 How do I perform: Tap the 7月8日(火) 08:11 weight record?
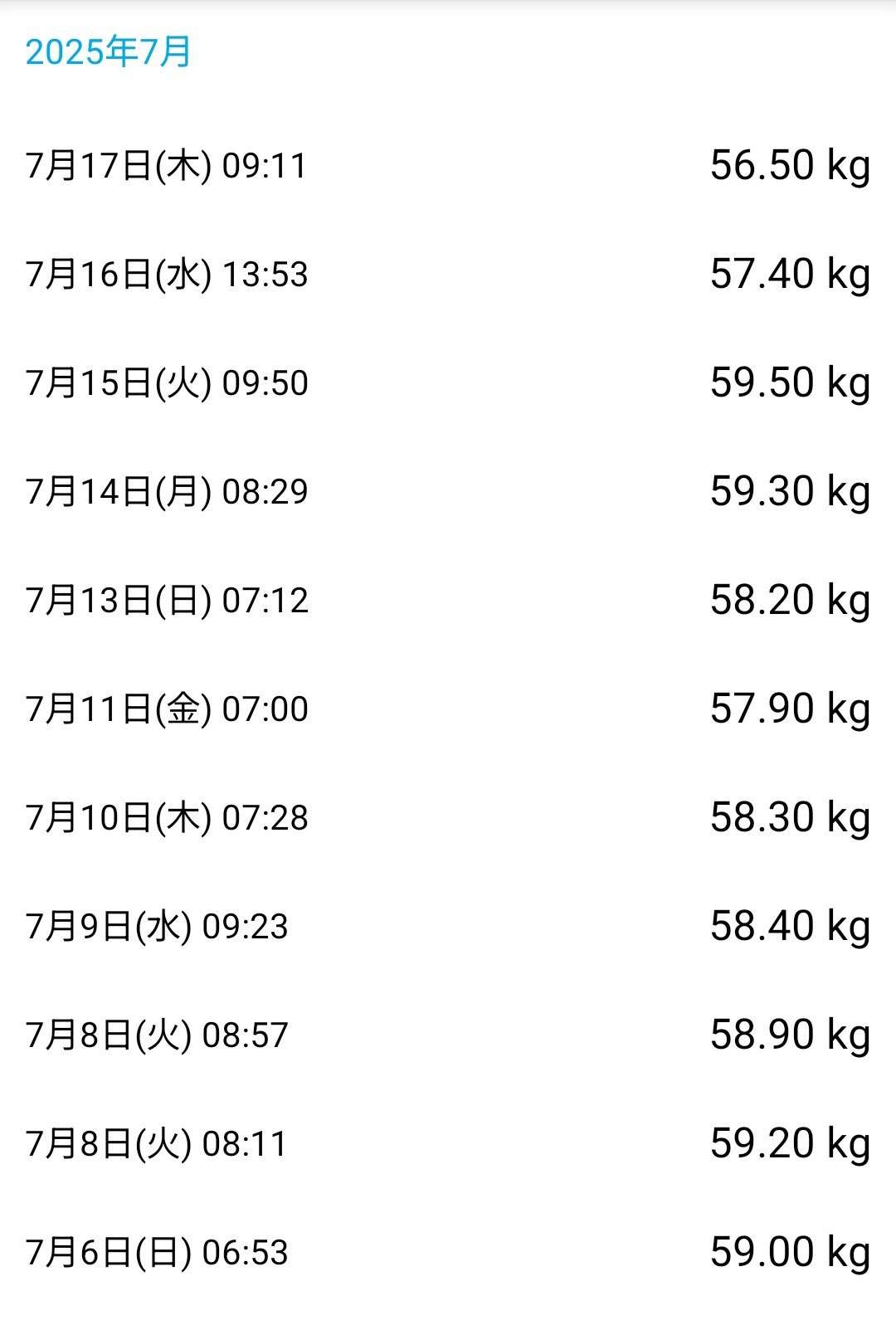[x=448, y=1143]
